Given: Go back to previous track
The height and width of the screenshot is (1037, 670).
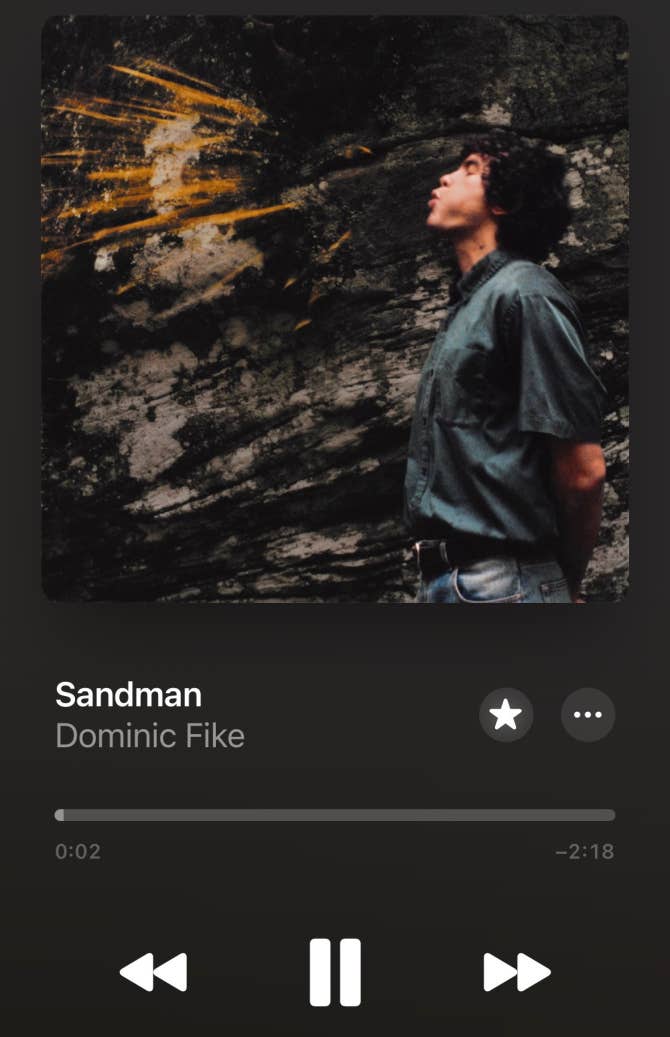Looking at the screenshot, I should 153,972.
